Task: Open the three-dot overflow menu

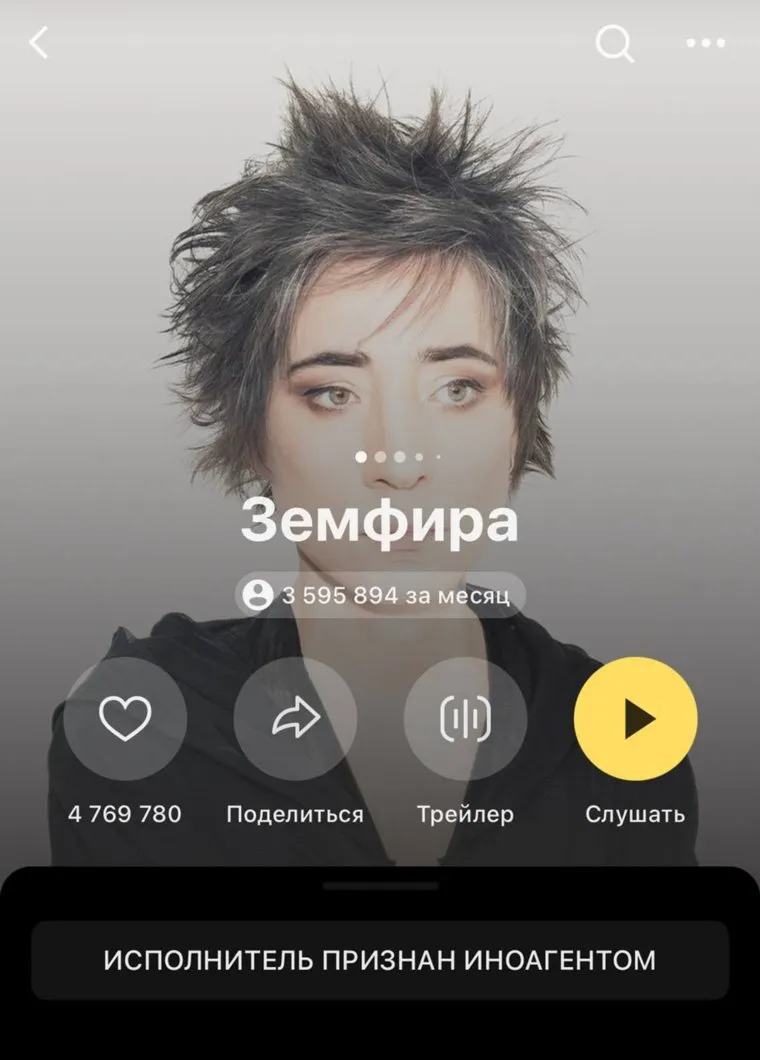Action: (705, 43)
